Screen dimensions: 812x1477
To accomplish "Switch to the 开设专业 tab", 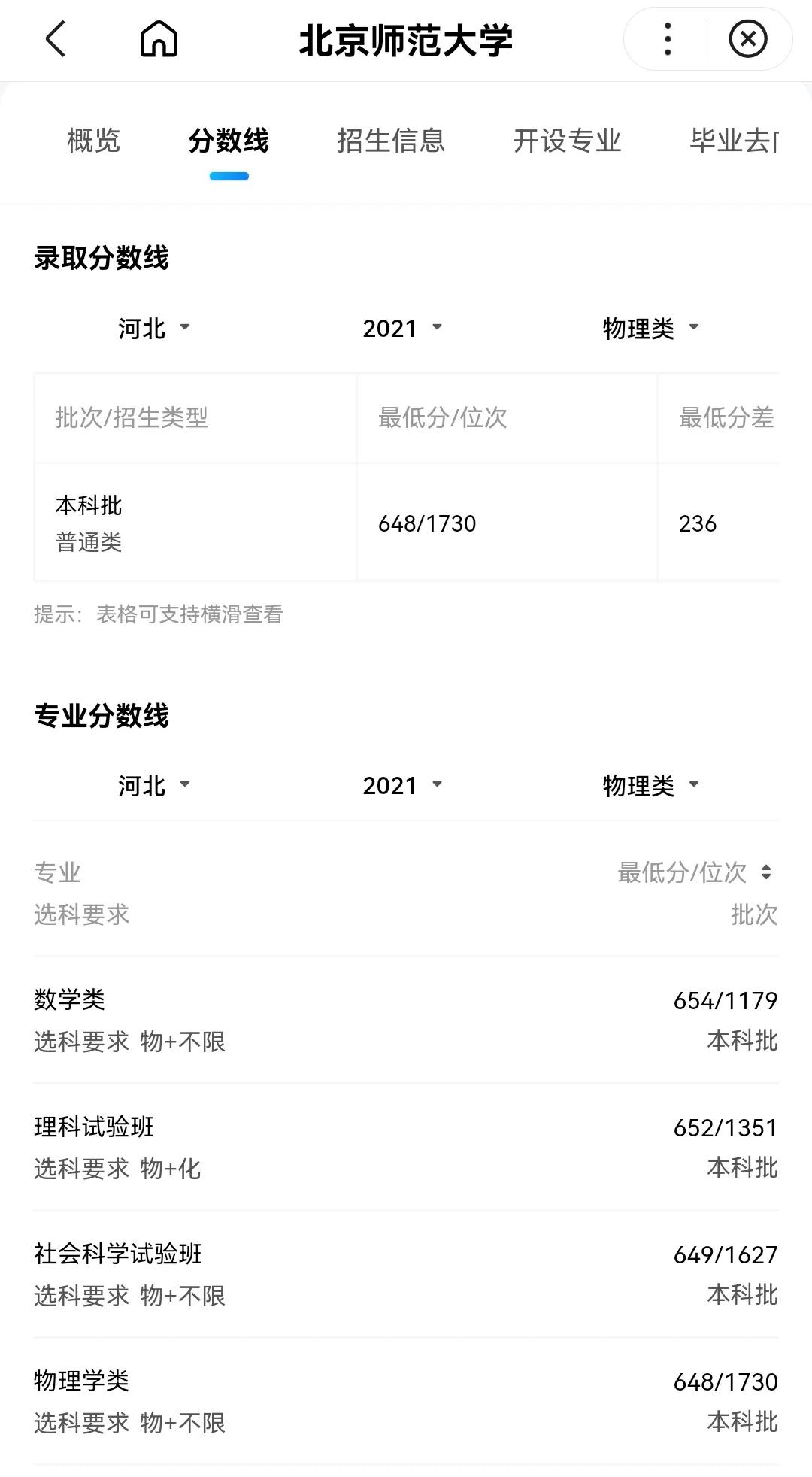I will pyautogui.click(x=567, y=141).
